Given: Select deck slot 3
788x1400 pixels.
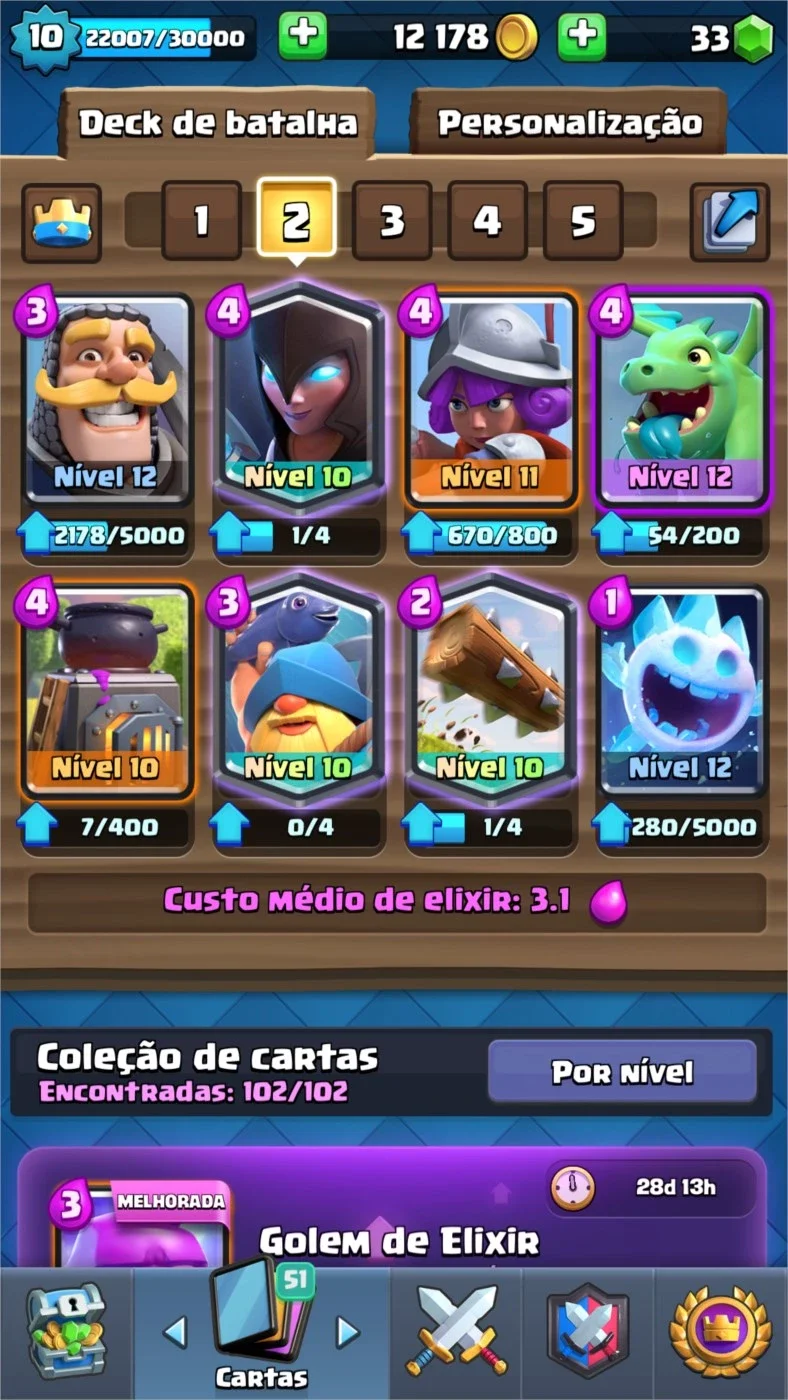Looking at the screenshot, I should (392, 221).
